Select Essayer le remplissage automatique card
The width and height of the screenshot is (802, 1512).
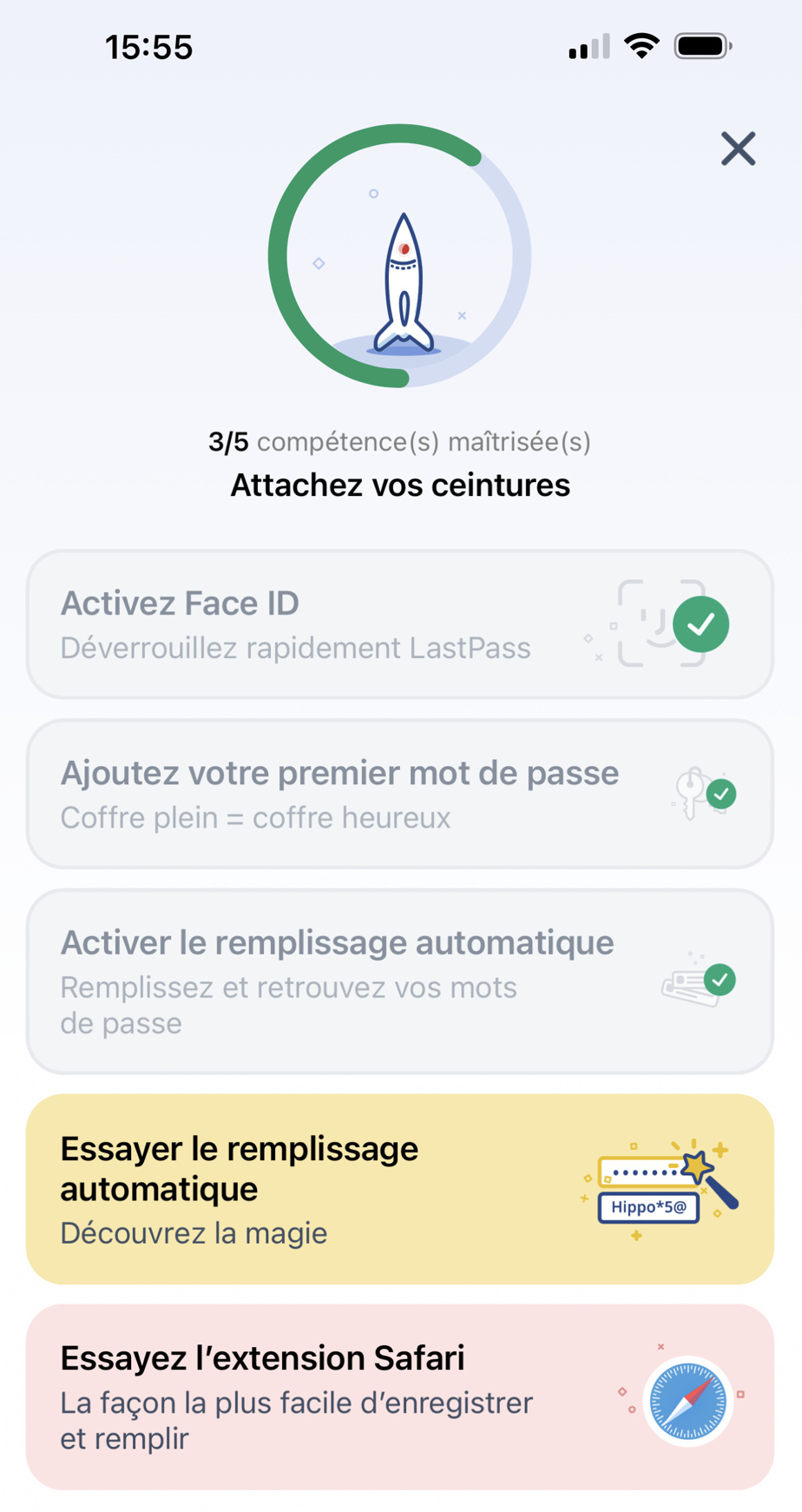click(400, 1189)
